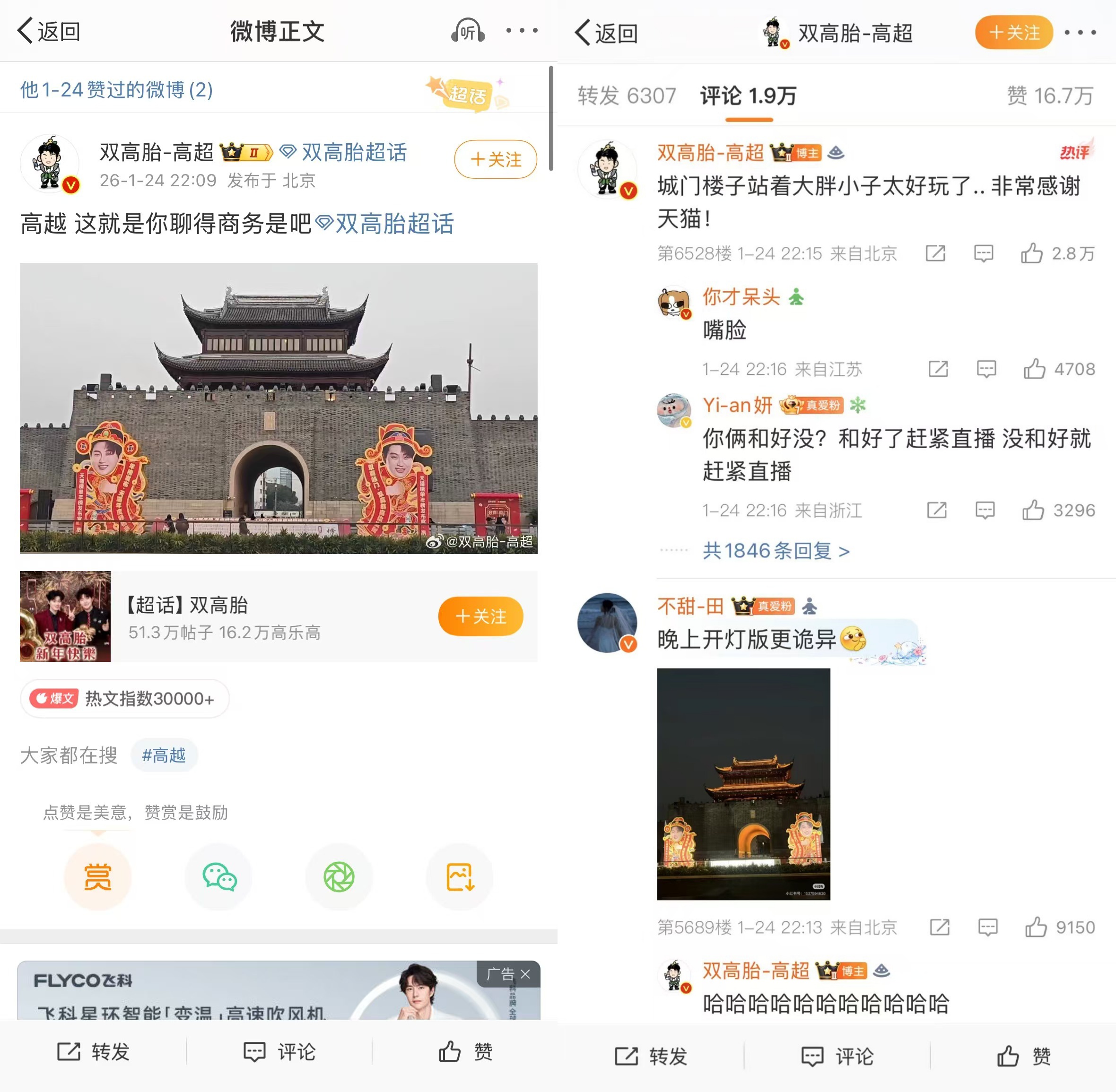Share to Moments with the green shutter icon

pos(339,877)
